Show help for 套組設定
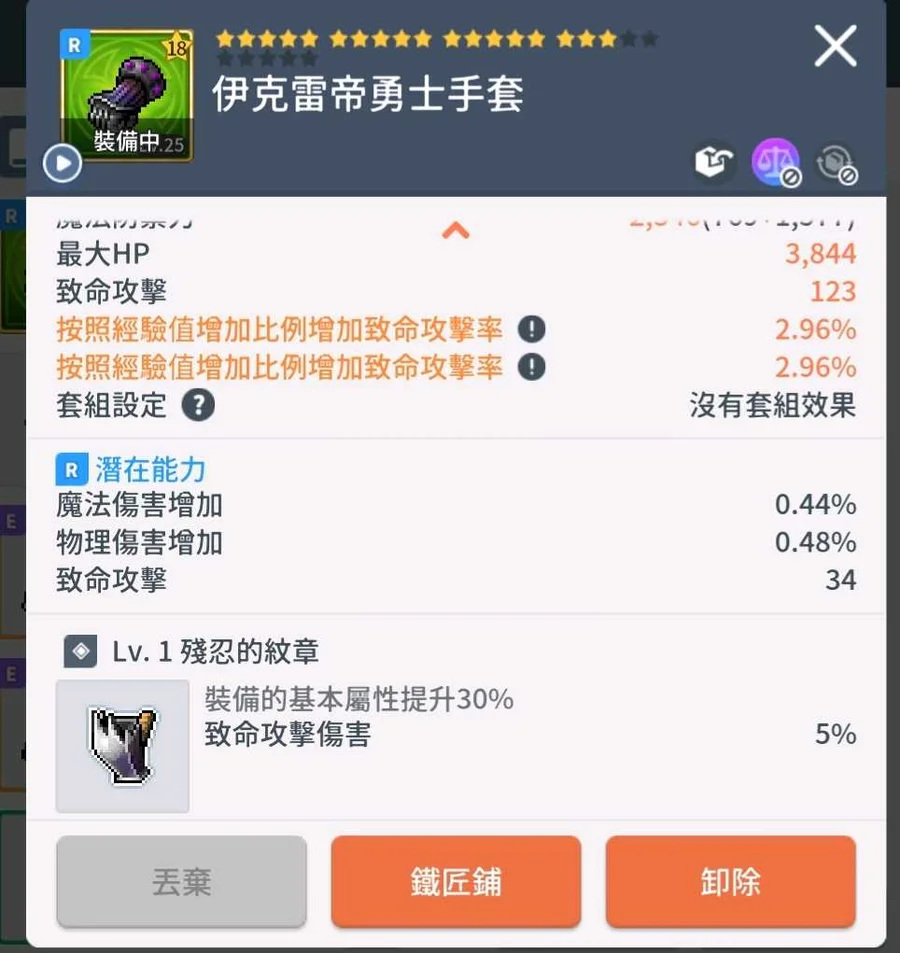Image resolution: width=900 pixels, height=953 pixels. pyautogui.click(x=199, y=405)
